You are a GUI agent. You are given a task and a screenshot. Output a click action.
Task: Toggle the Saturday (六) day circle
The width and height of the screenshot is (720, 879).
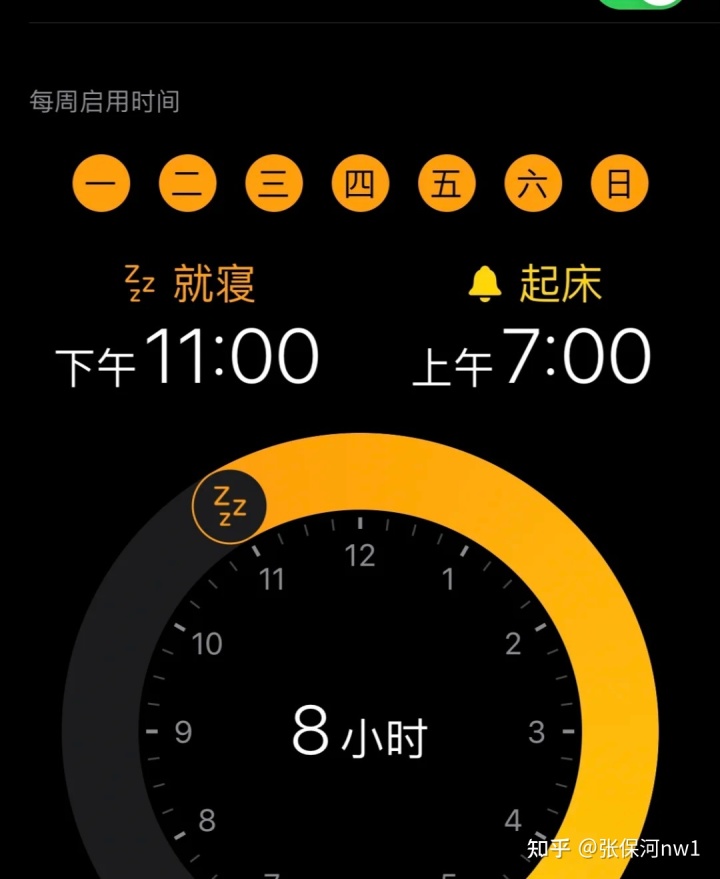(533, 185)
